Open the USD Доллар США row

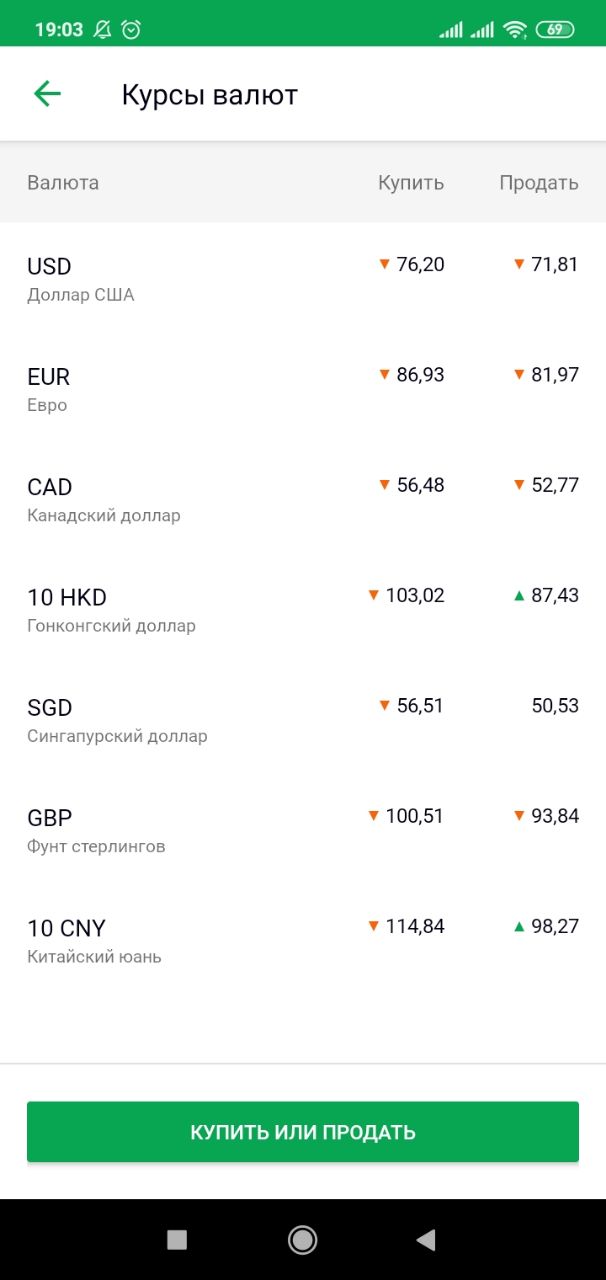click(303, 279)
